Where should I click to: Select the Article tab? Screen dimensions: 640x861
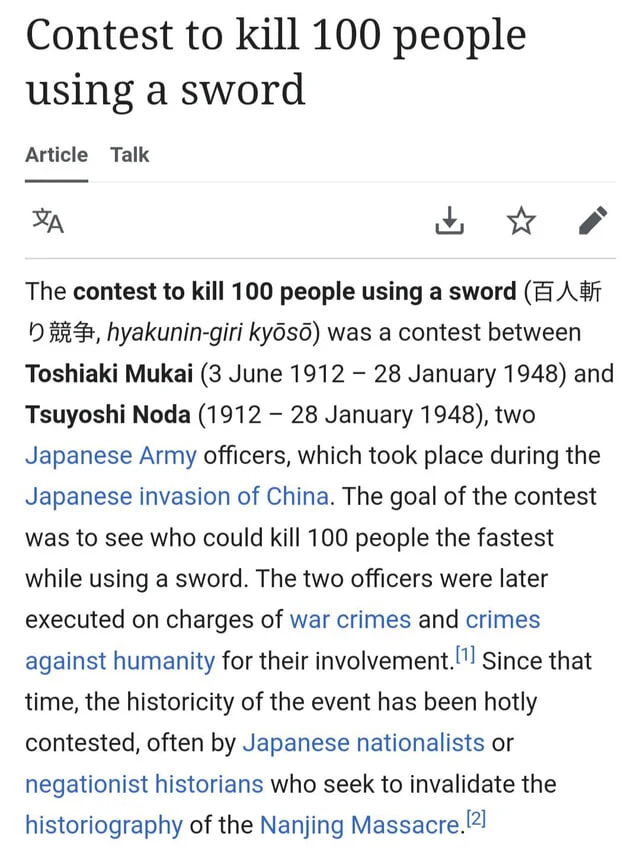(56, 155)
